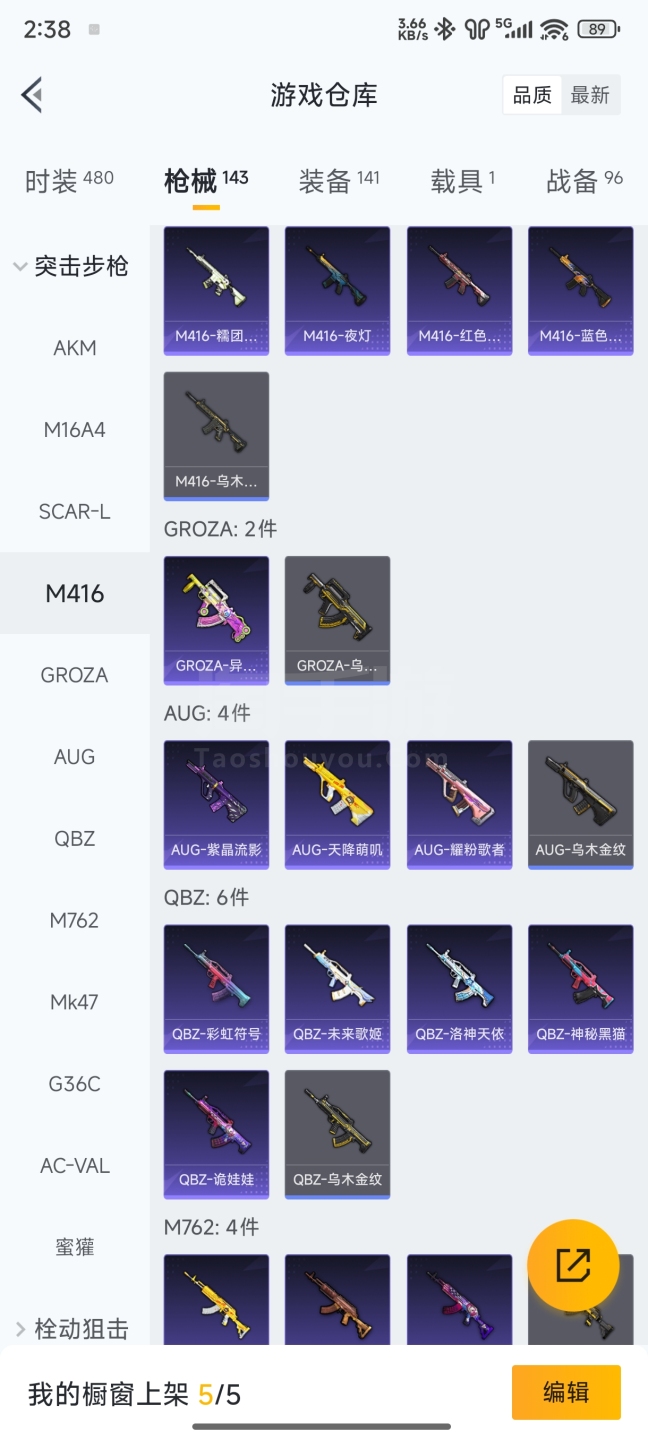Collapse the 突击步枪 category
The image size is (648, 1440).
click(x=70, y=266)
